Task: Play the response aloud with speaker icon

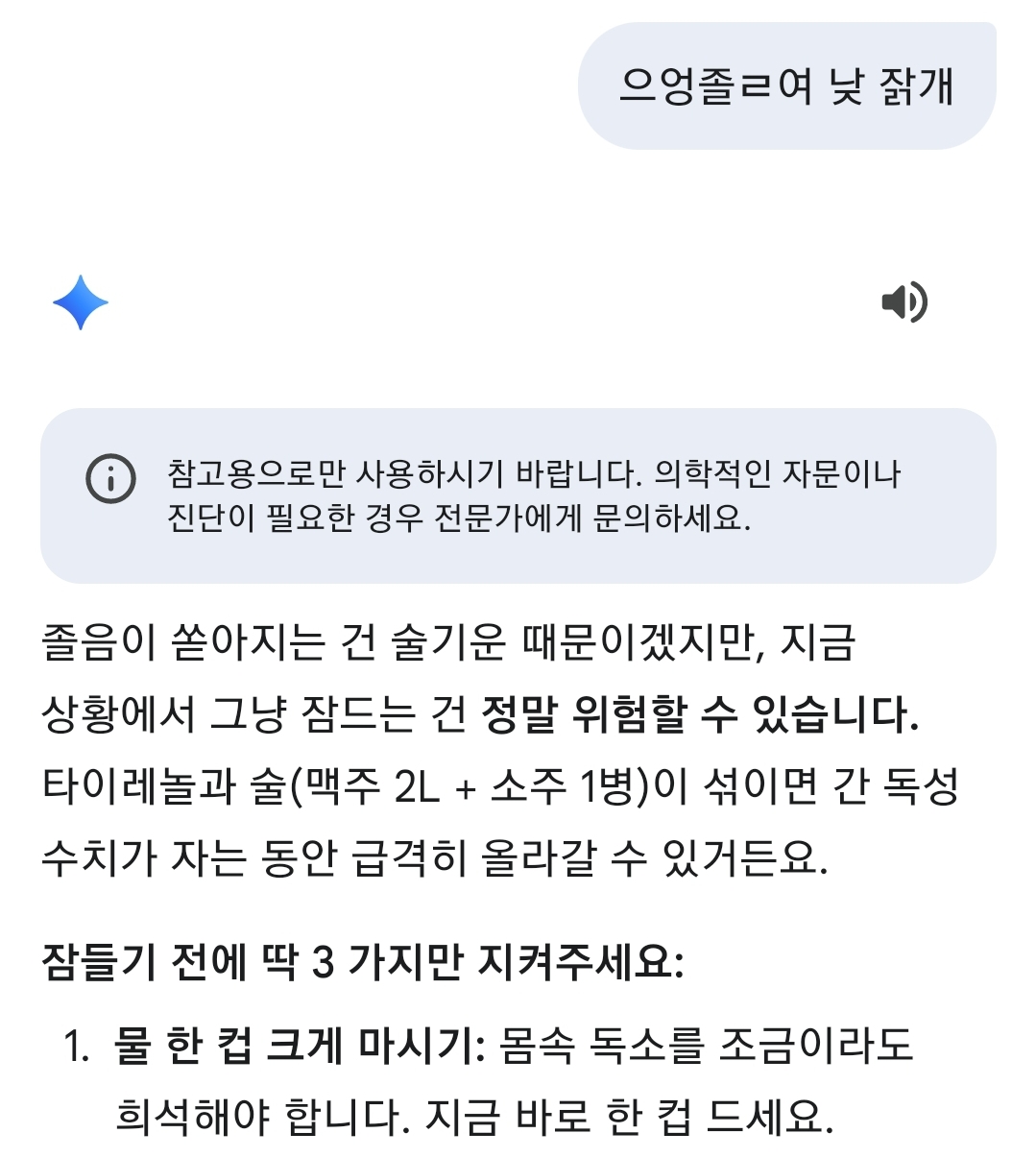Action: [x=903, y=302]
